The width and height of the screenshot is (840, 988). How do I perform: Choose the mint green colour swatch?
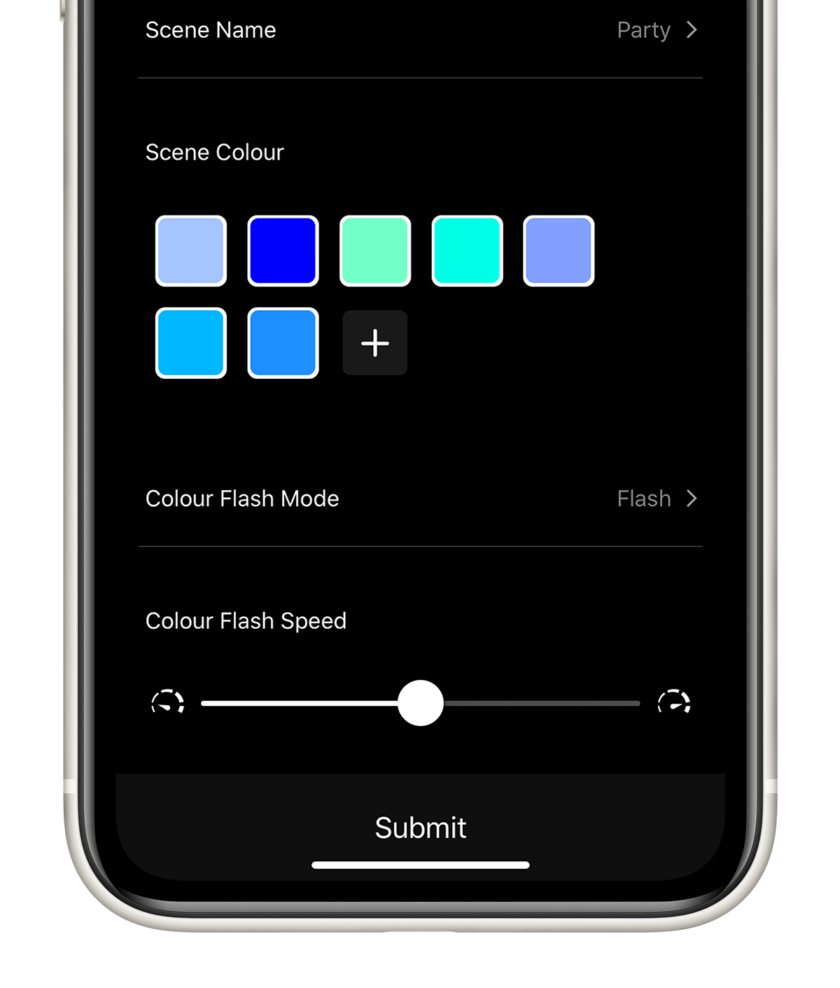coord(375,251)
